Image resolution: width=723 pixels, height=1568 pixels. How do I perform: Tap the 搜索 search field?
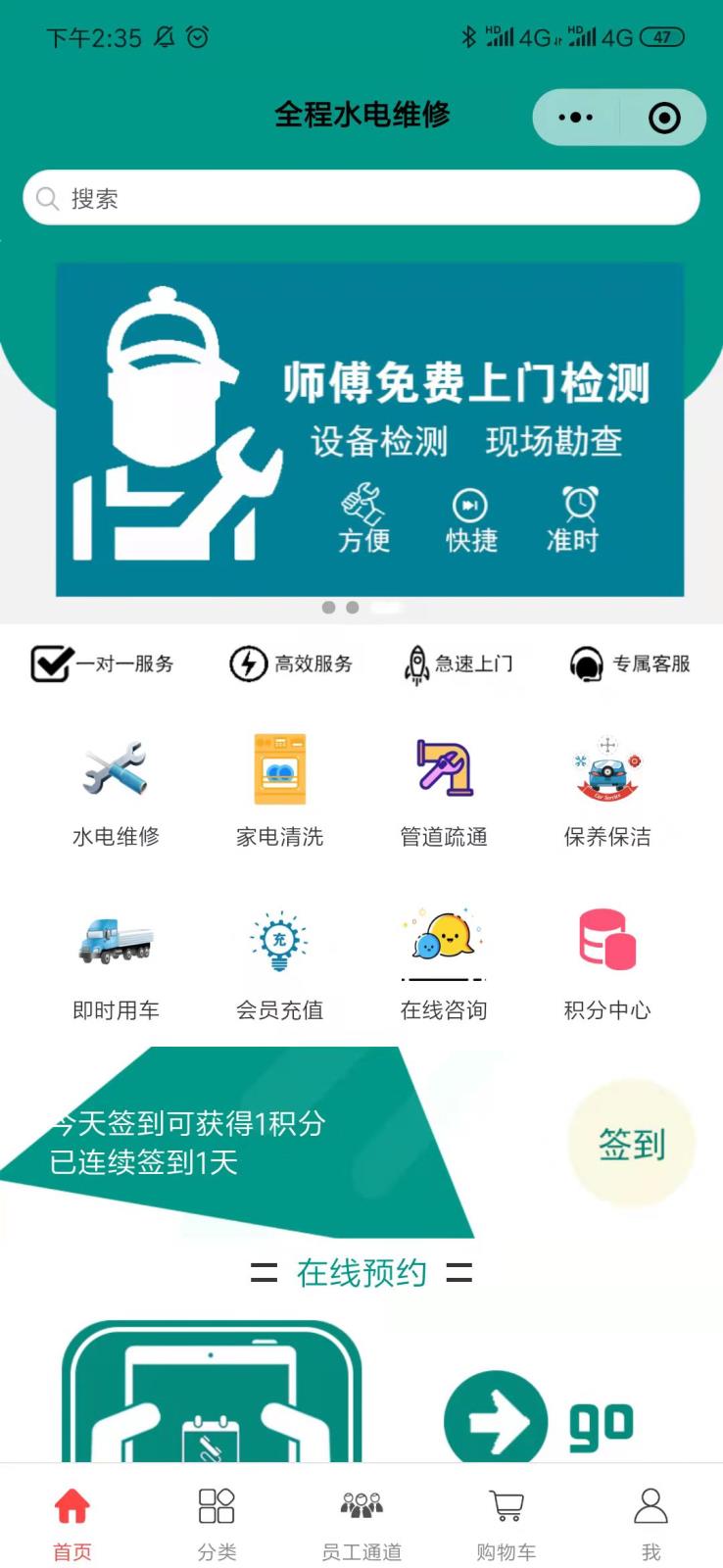(361, 197)
